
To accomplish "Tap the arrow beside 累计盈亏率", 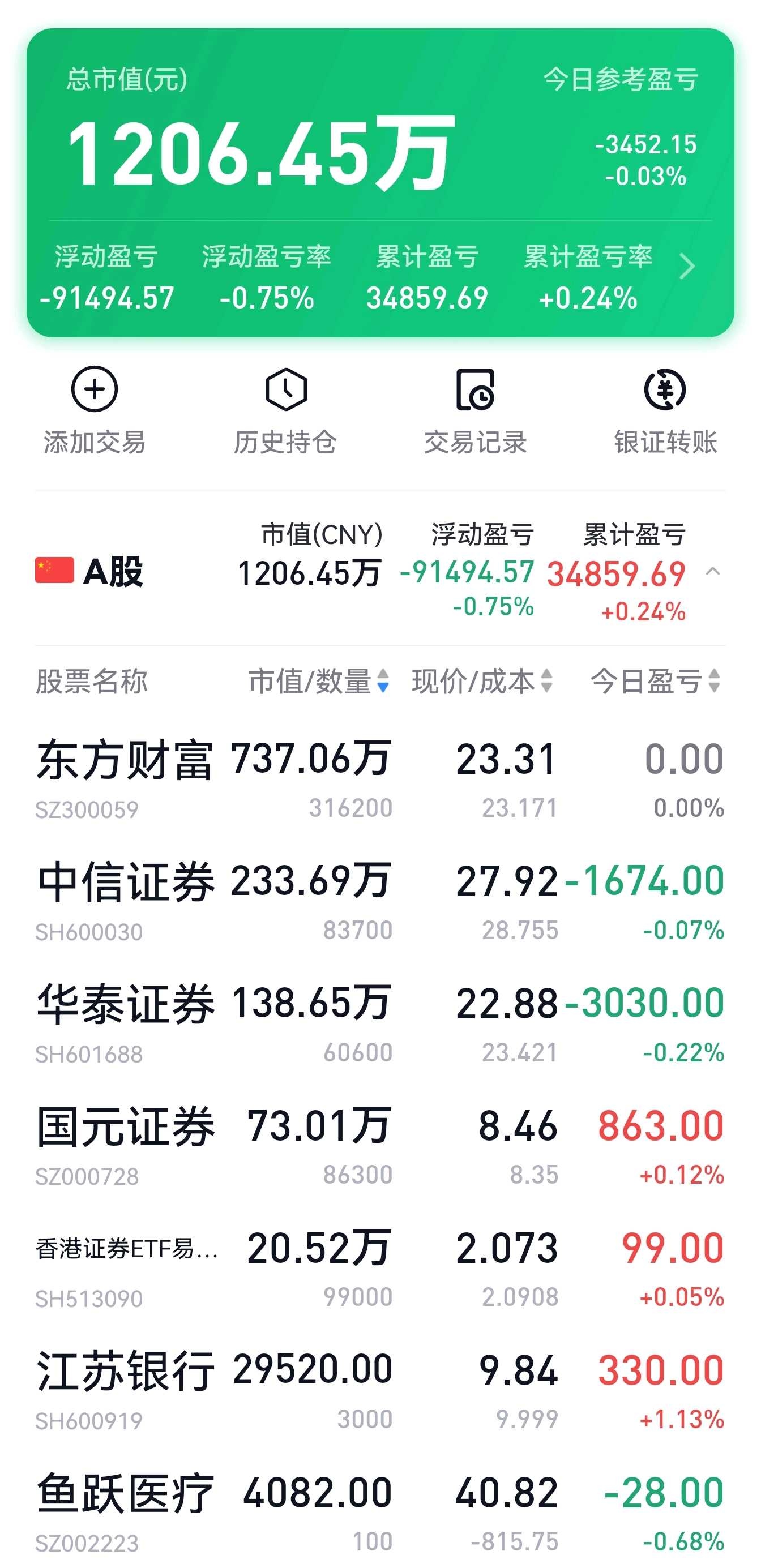I will [x=687, y=267].
